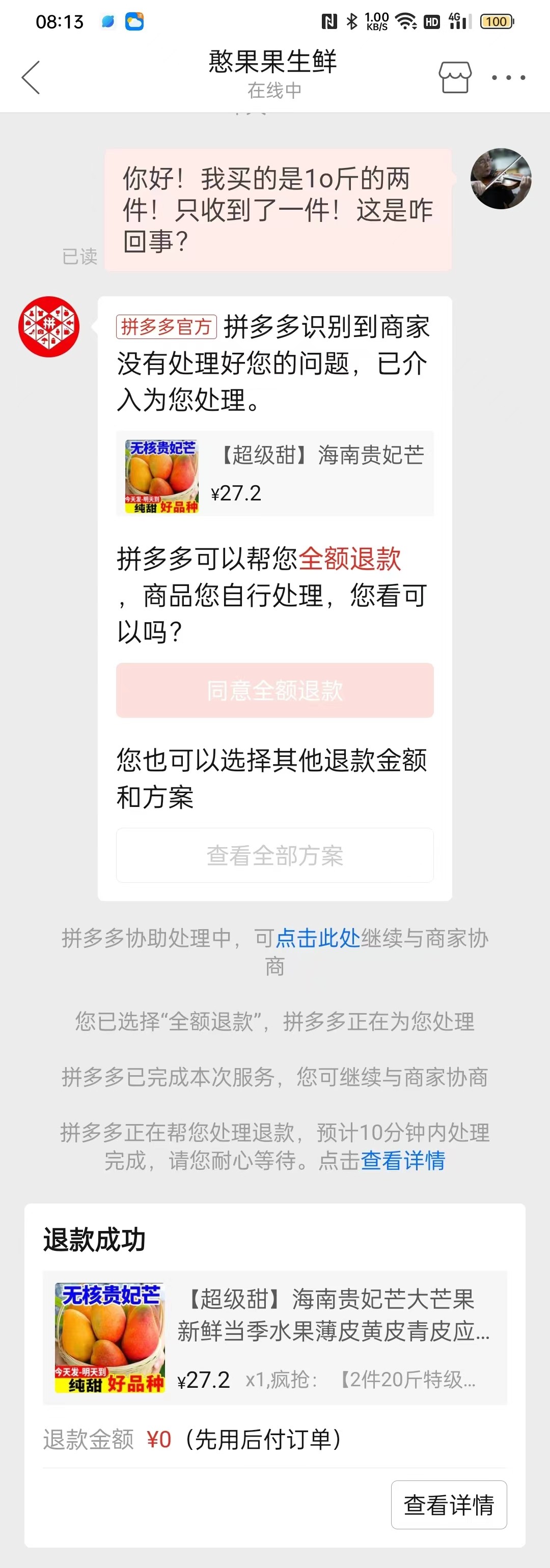Tap the 同意全额退款 button
Viewport: 550px width, 1568px height.
coord(274,690)
